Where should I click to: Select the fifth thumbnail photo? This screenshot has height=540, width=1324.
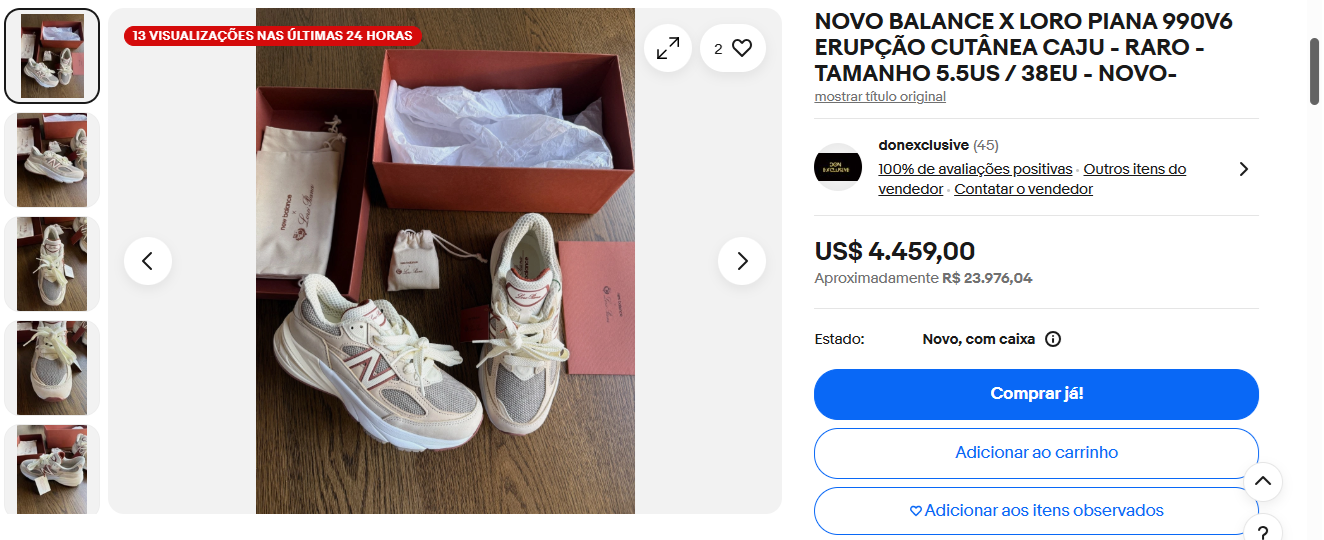coord(52,468)
